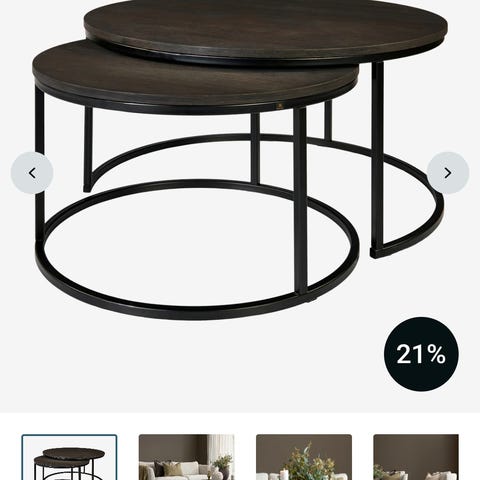
Task: Advance to the next product image
Action: tap(448, 173)
